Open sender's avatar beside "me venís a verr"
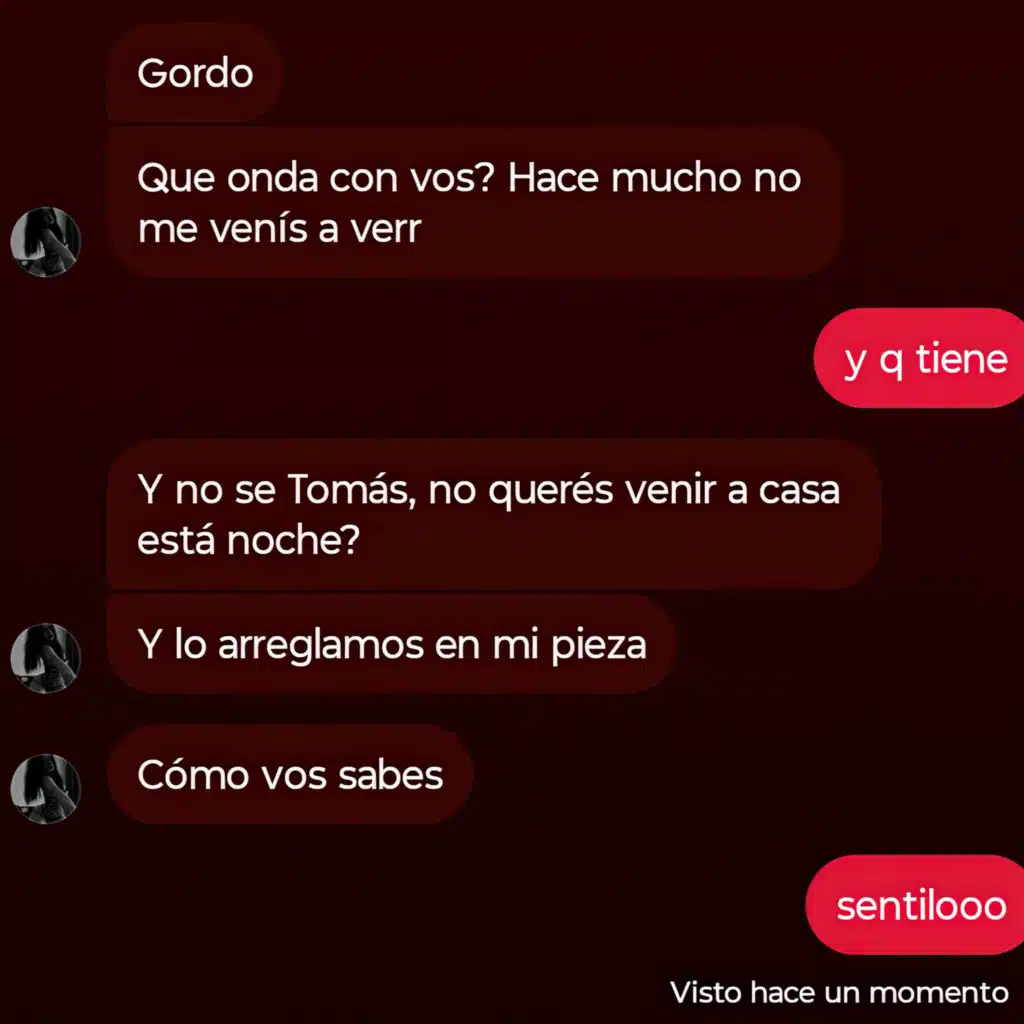This screenshot has height=1024, width=1024. tap(45, 242)
